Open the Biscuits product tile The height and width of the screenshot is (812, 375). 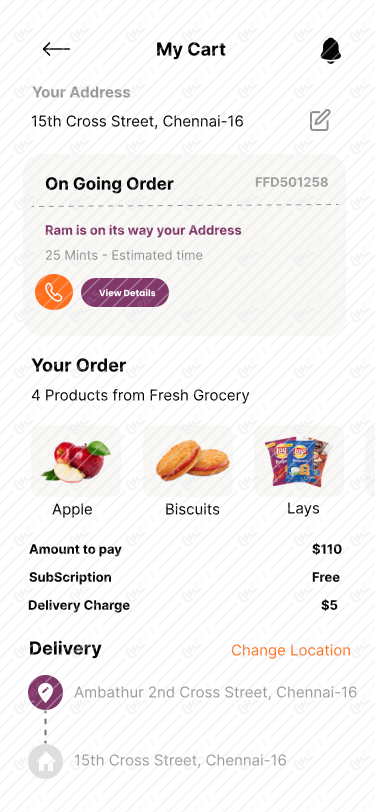tap(188, 461)
